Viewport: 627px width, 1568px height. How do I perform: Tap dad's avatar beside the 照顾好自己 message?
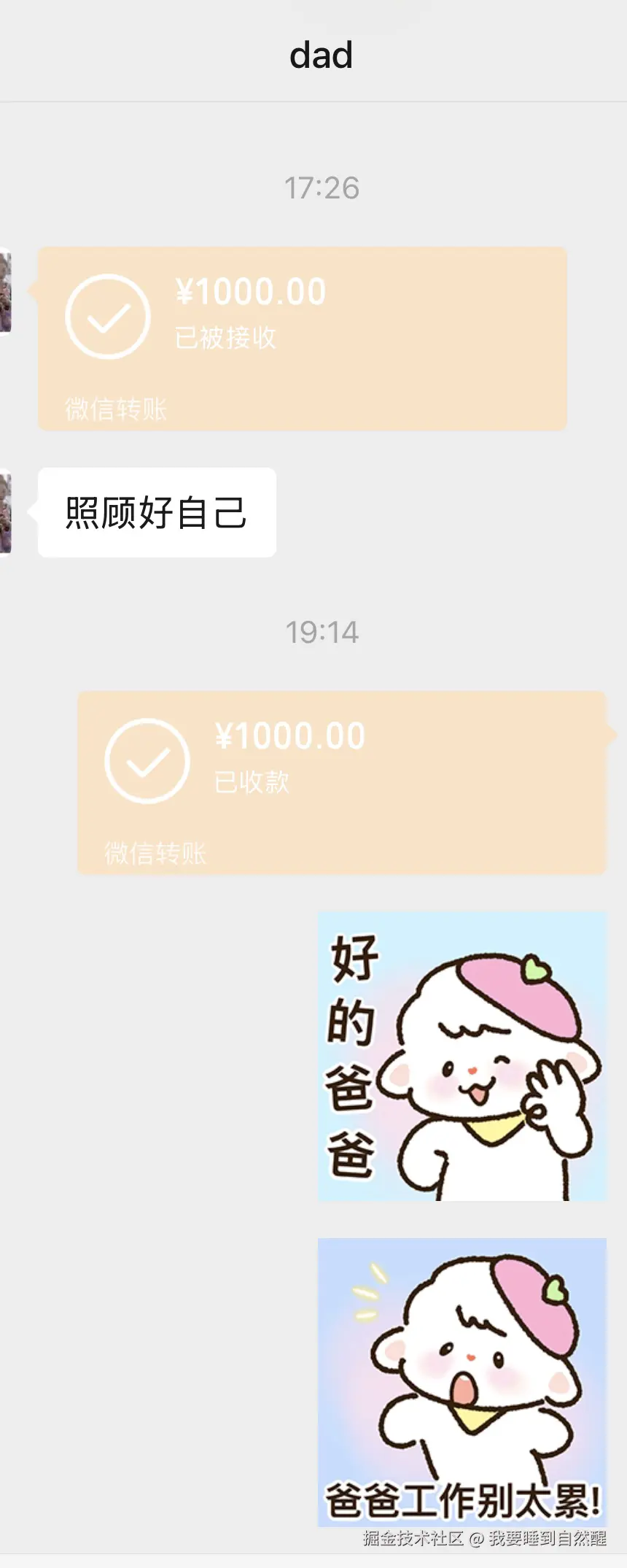pyautogui.click(x=6, y=511)
